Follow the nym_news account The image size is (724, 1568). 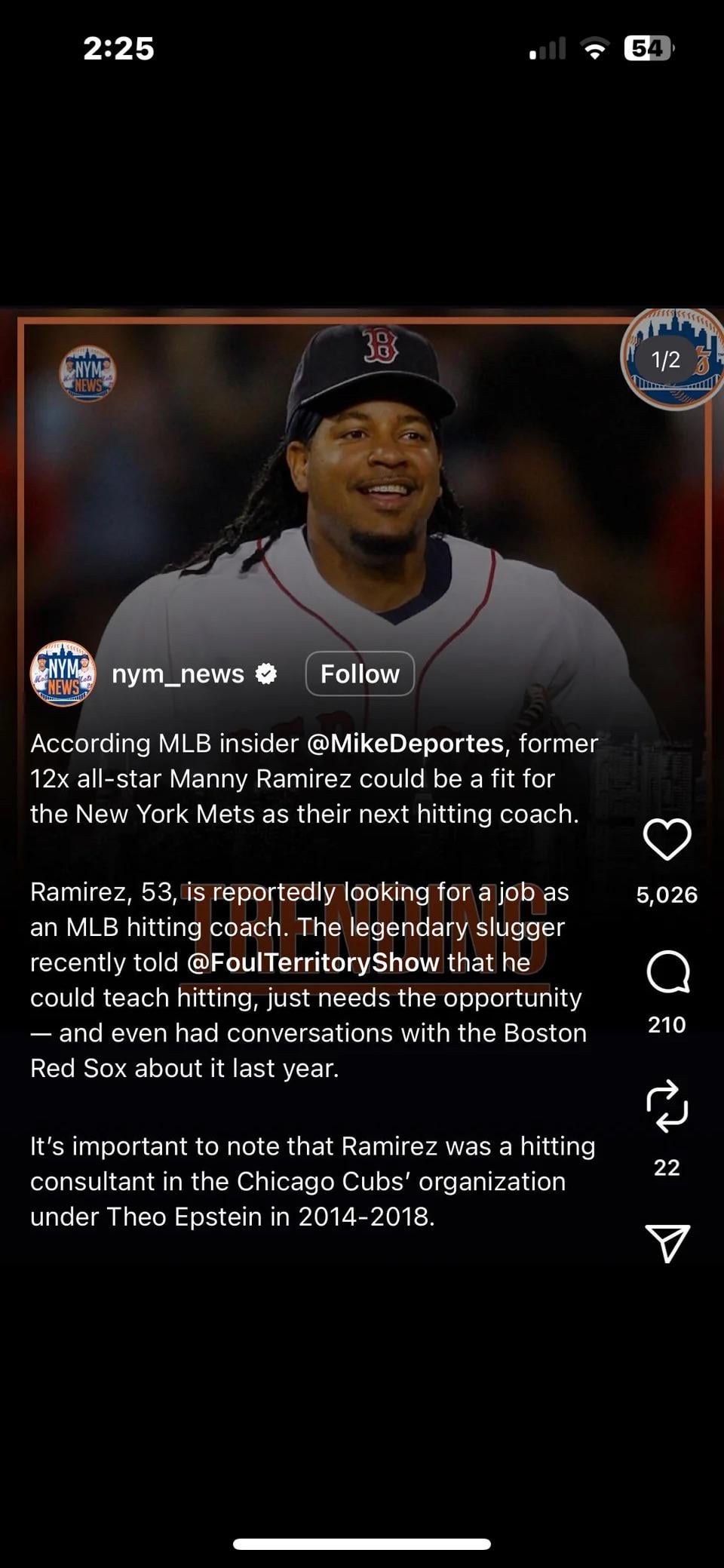(360, 674)
